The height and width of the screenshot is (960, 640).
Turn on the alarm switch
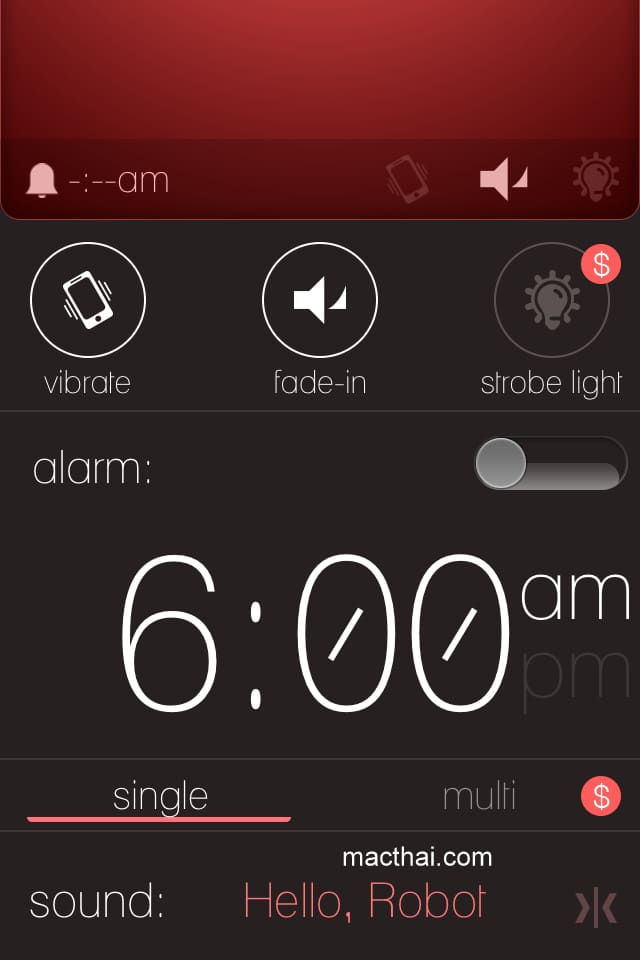point(549,464)
